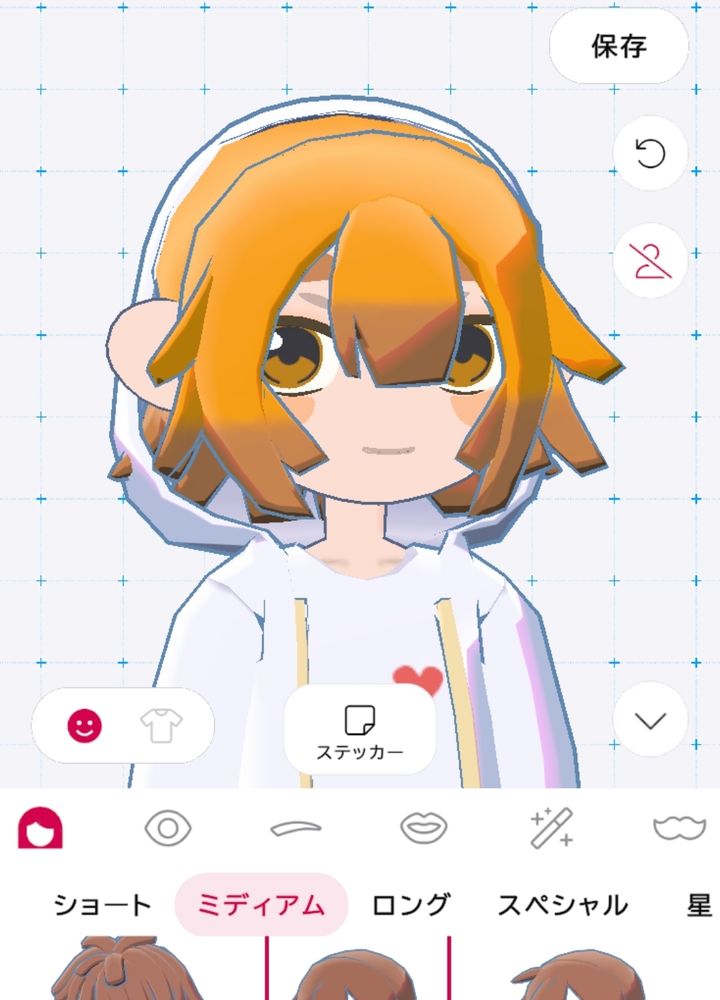Viewport: 720px width, 1000px height.
Task: Switch to the スペシャル hair tab
Action: point(563,905)
